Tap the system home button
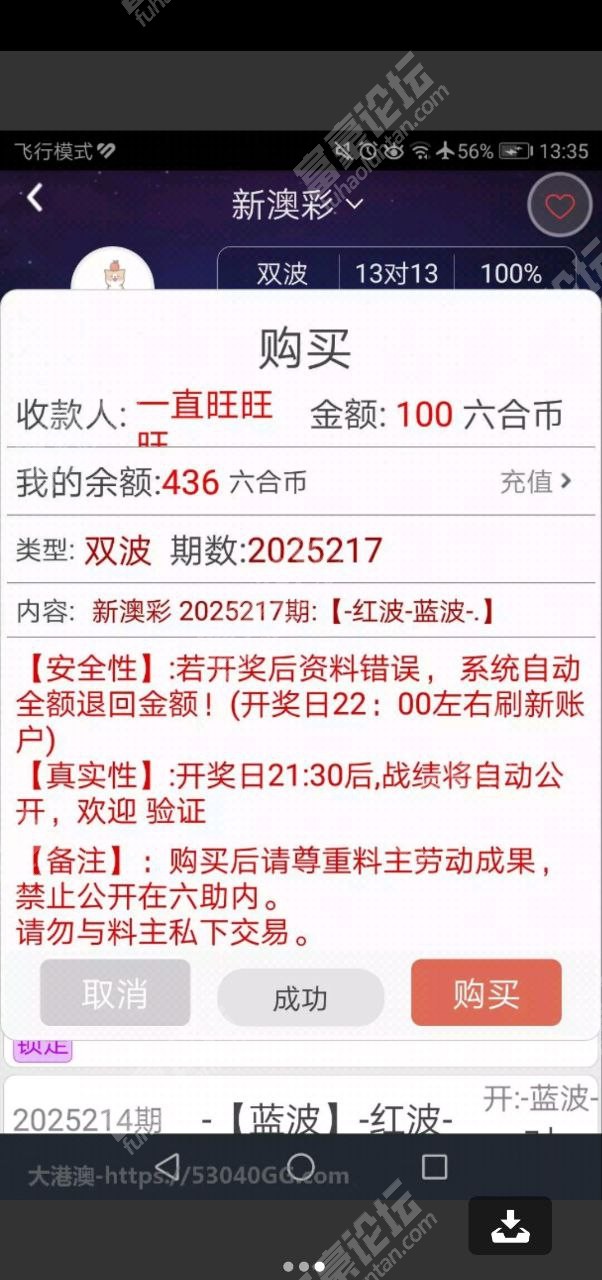Image resolution: width=602 pixels, height=1280 pixels. click(x=301, y=1166)
